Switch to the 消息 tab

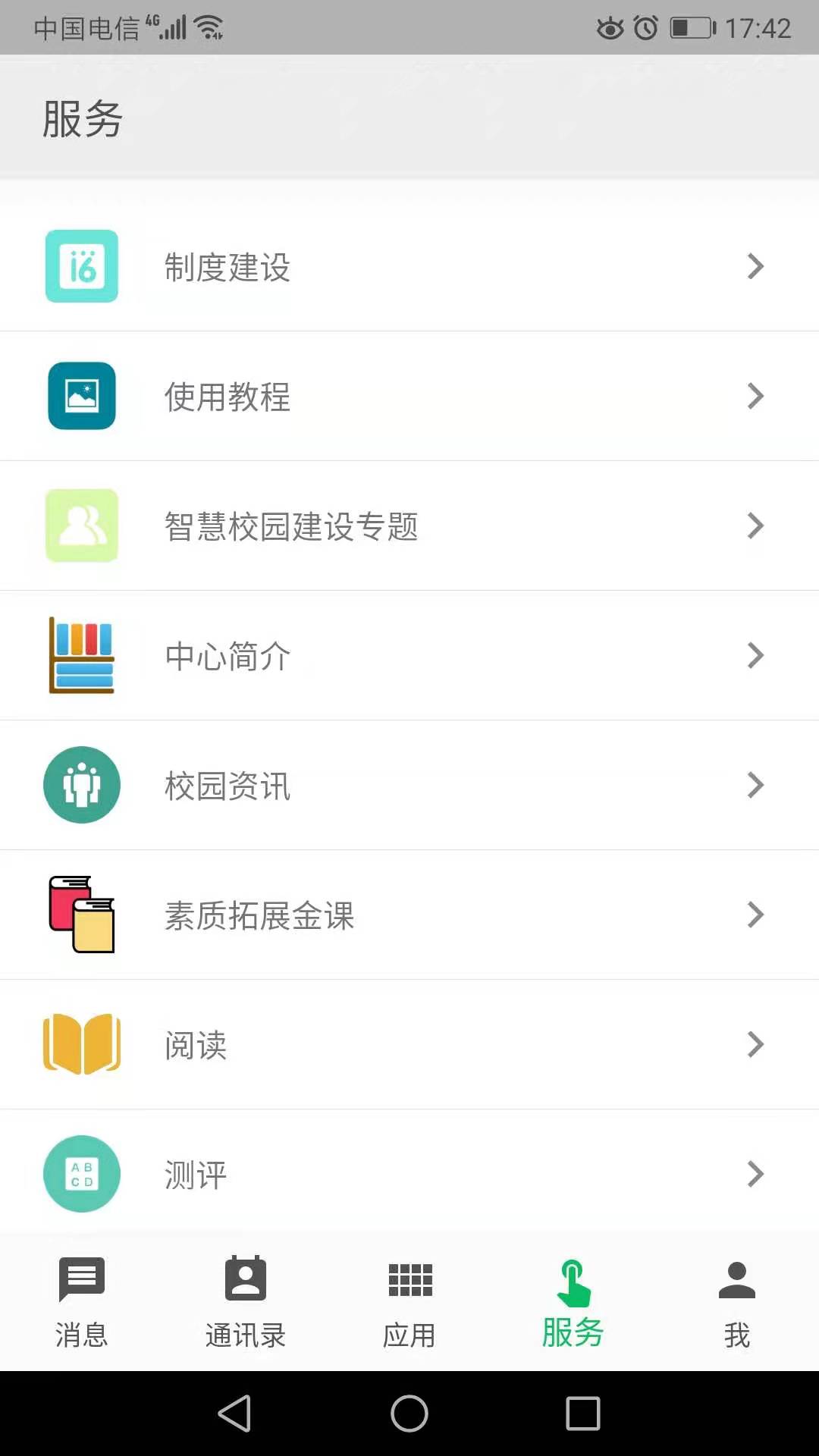point(81,1301)
